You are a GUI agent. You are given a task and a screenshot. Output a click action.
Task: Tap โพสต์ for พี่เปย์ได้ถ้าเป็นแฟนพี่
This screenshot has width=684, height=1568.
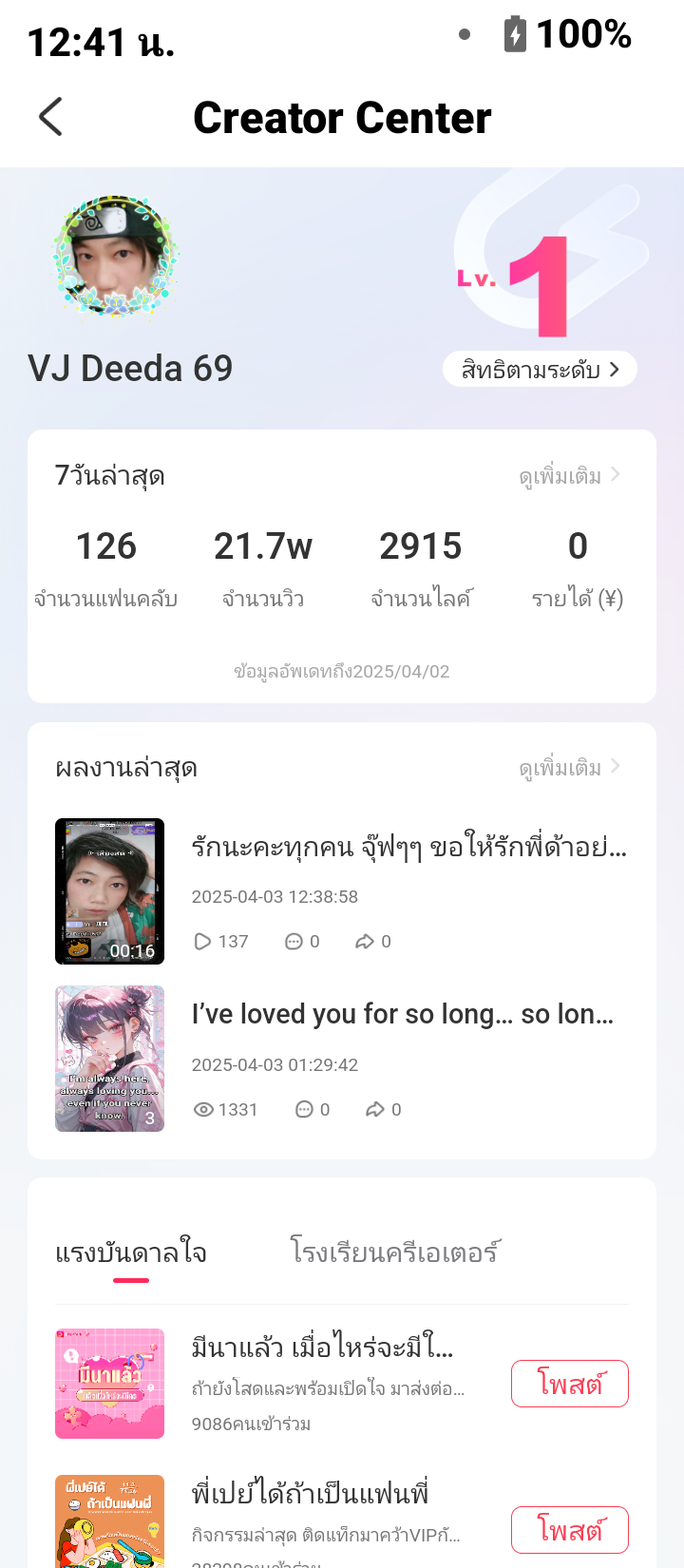570,1530
